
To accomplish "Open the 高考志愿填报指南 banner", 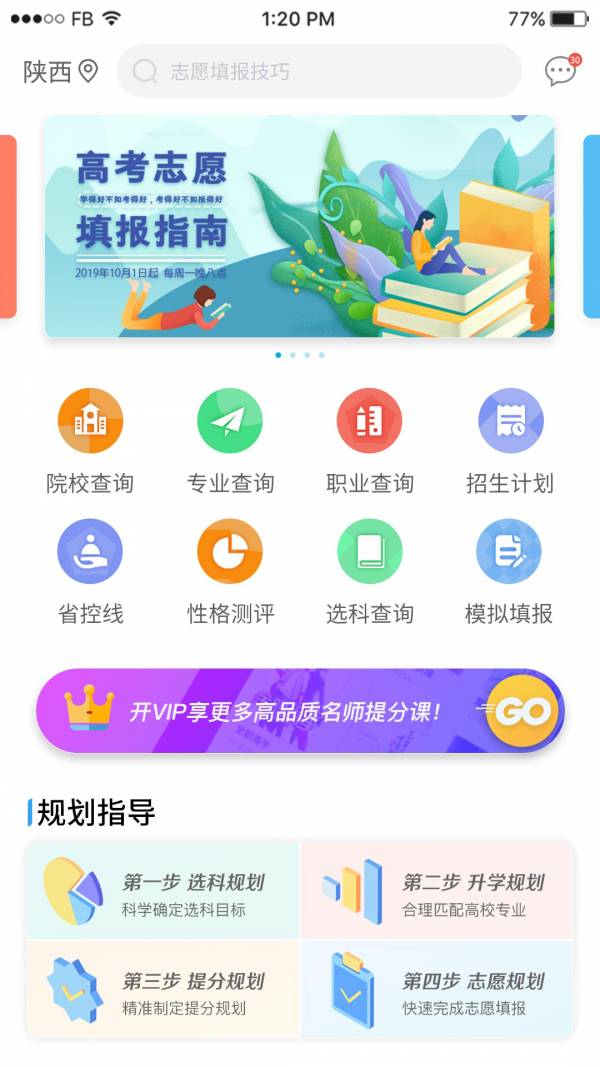I will point(299,226).
